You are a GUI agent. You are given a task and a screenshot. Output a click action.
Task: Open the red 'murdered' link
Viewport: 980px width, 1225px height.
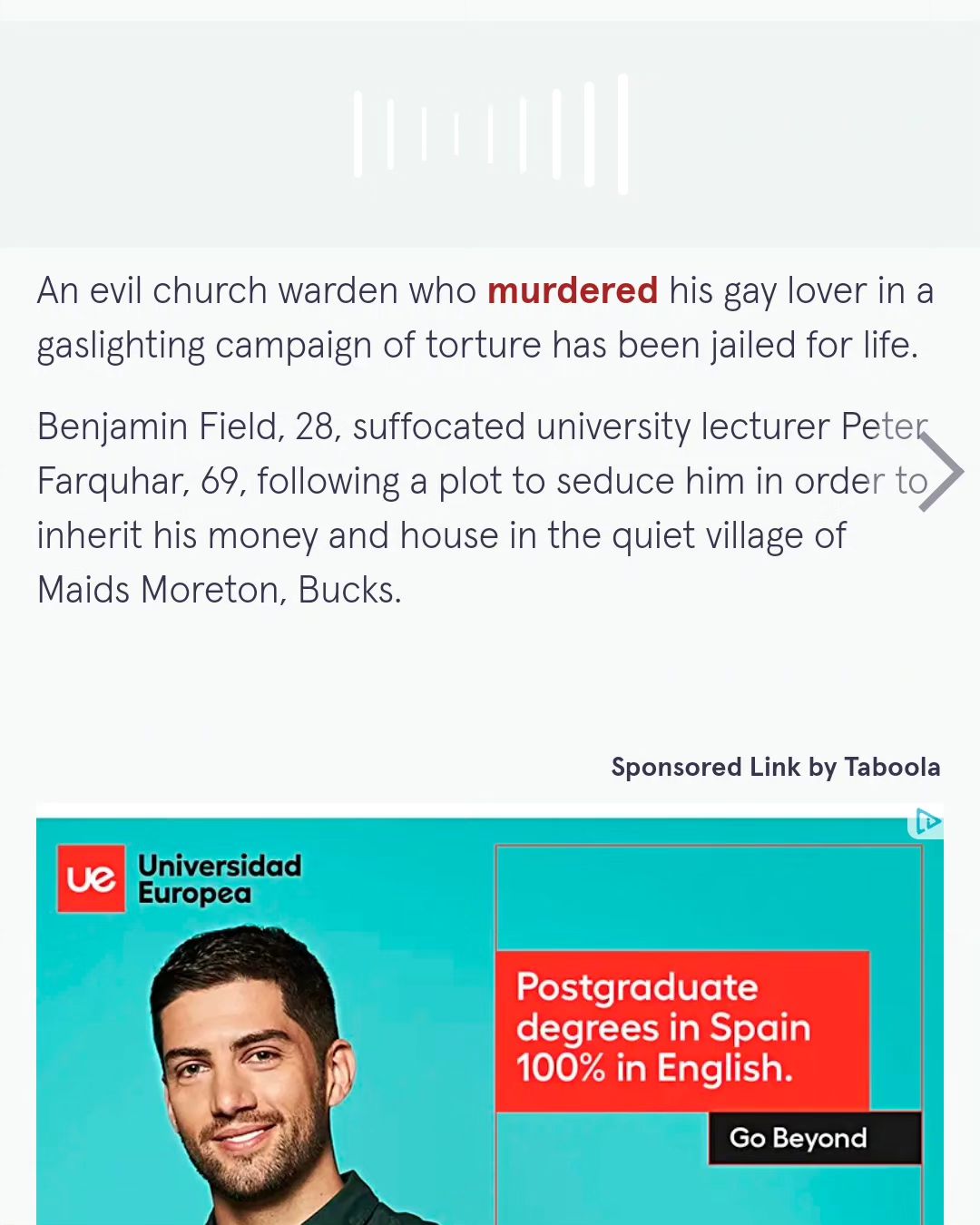point(572,291)
